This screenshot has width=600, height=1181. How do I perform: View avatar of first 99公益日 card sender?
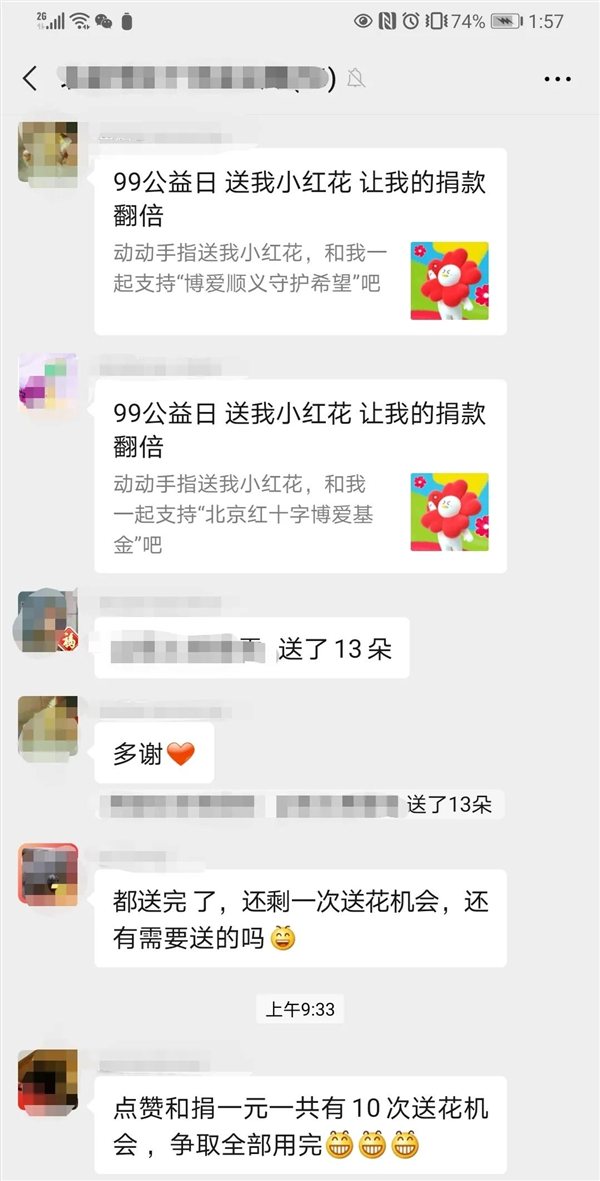click(48, 154)
